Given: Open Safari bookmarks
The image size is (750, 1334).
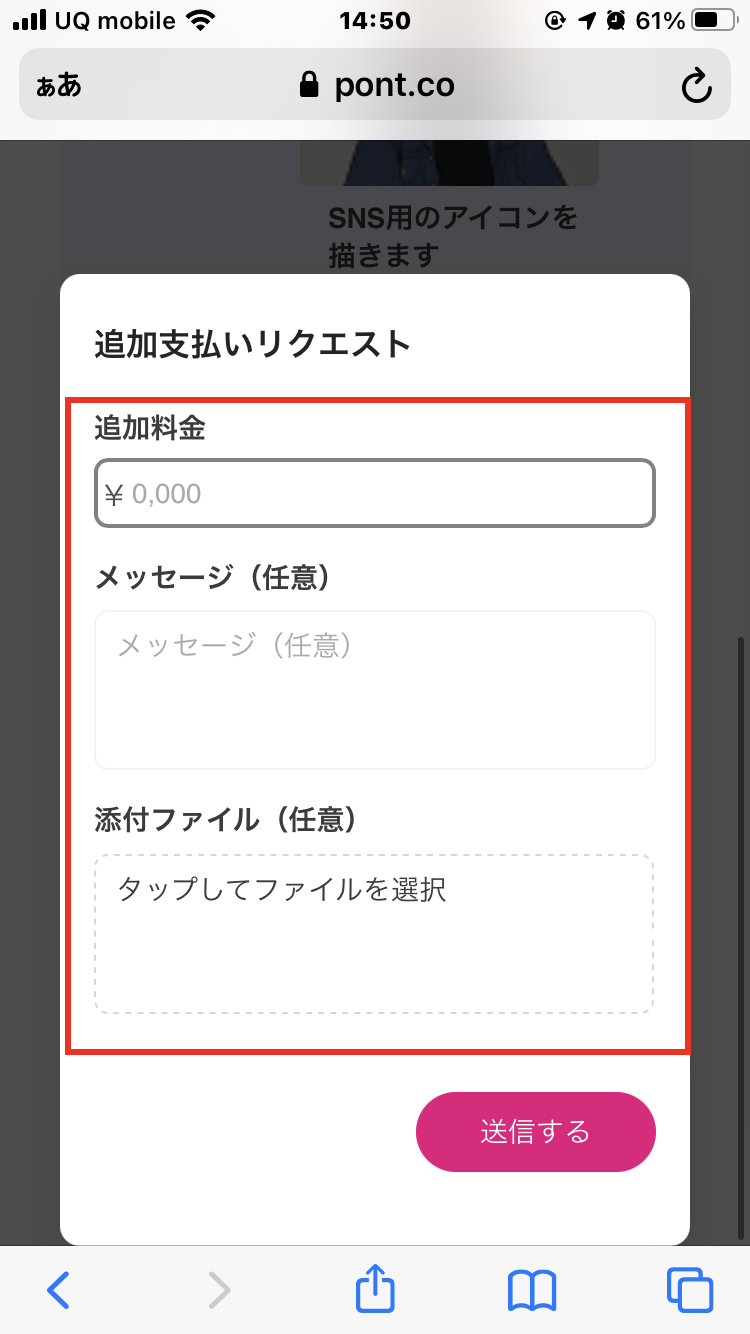Looking at the screenshot, I should [x=532, y=1290].
